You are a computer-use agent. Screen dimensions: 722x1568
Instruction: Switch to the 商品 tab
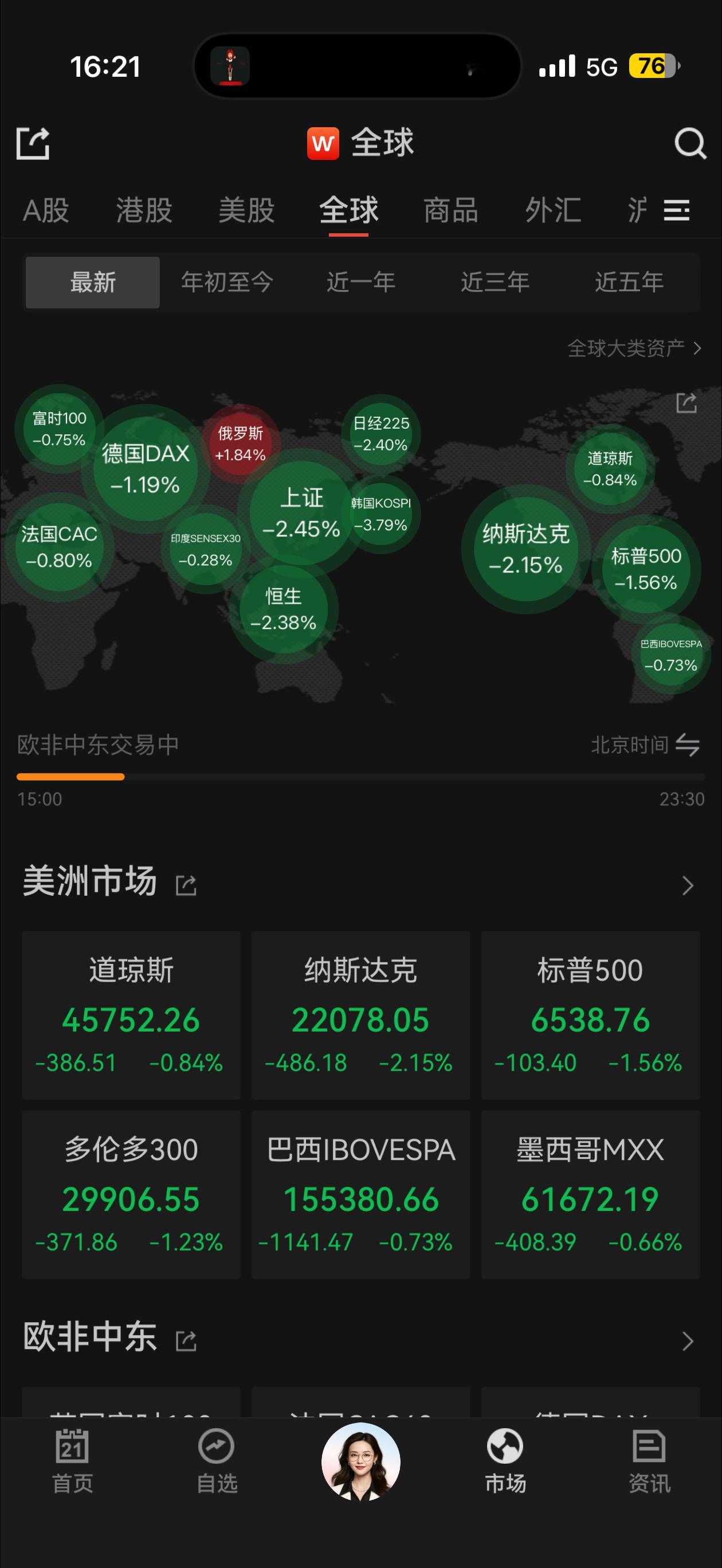(452, 210)
